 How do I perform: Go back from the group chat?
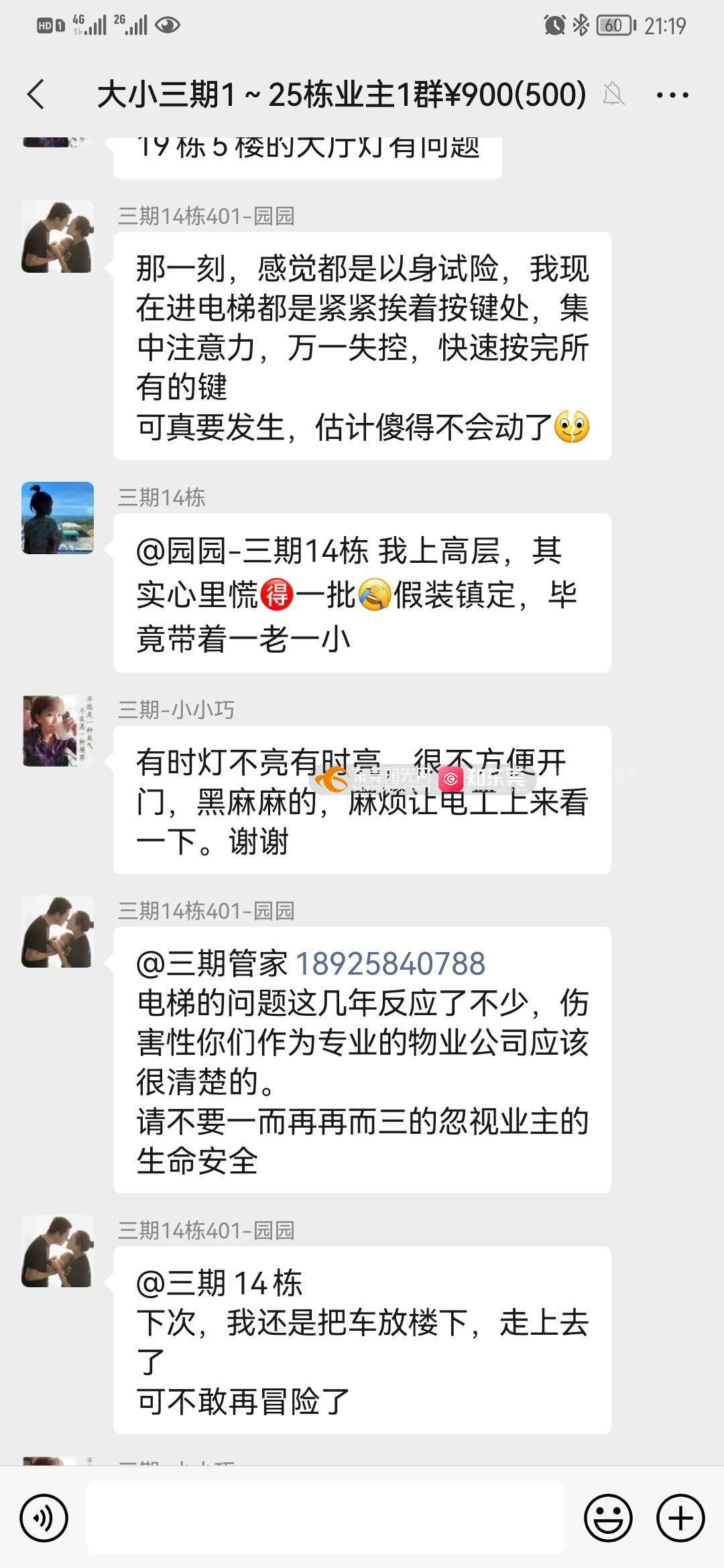coord(36,94)
